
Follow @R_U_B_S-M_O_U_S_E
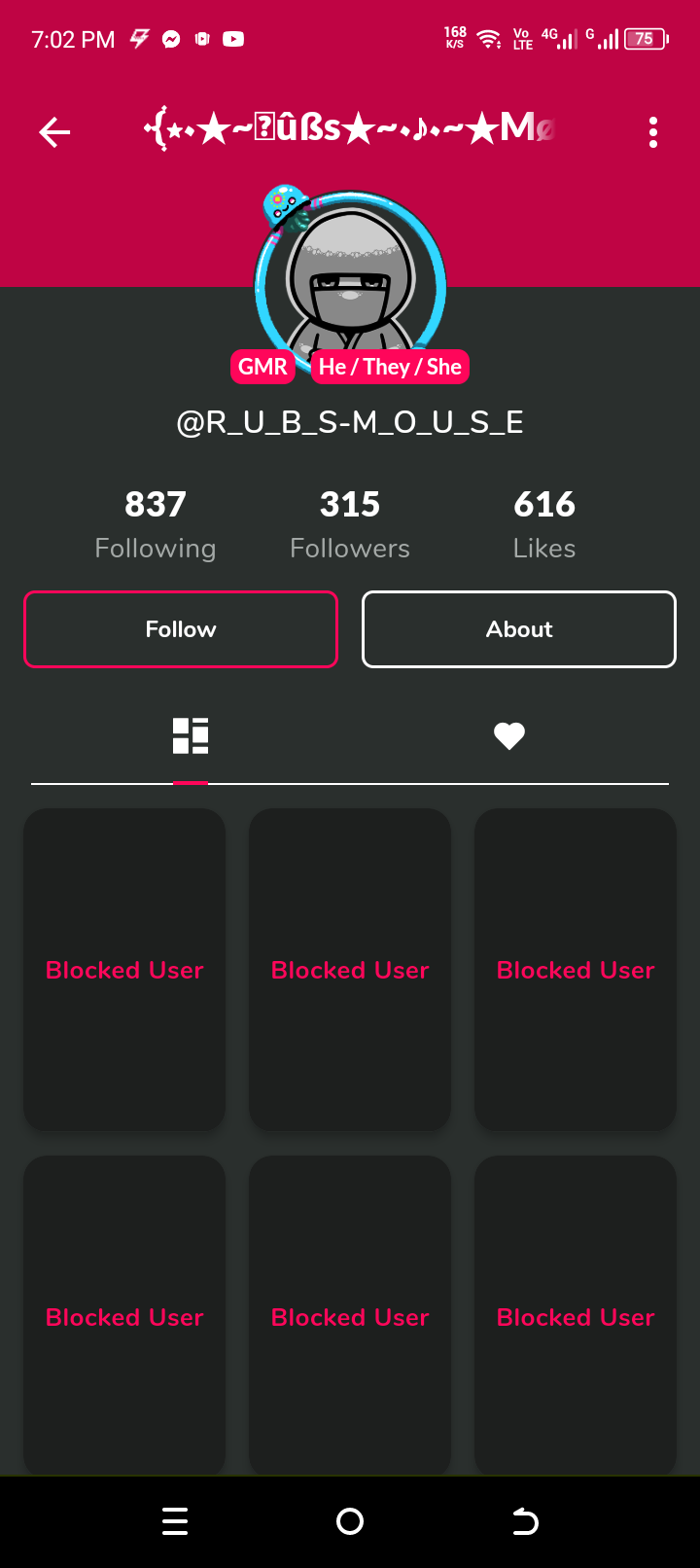(181, 629)
